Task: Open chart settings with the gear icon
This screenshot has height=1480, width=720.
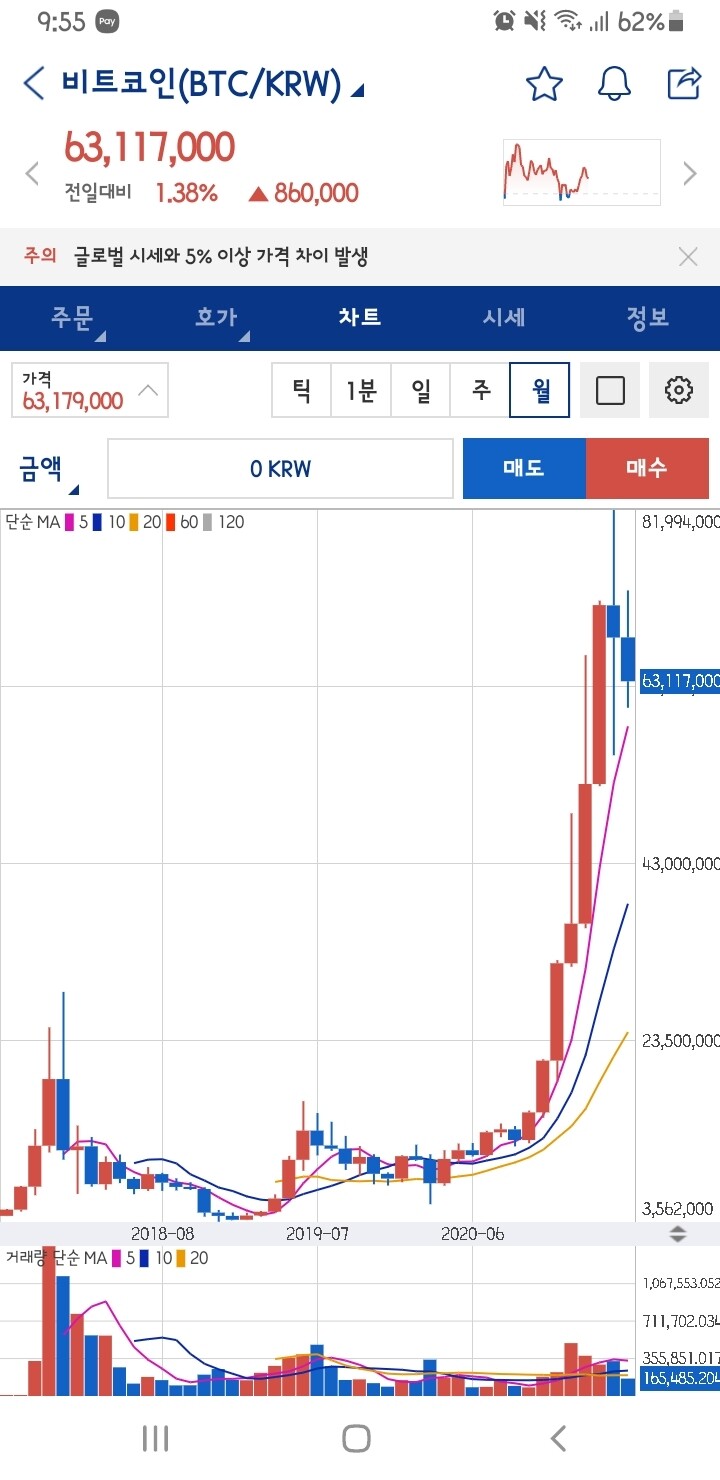Action: (x=679, y=390)
